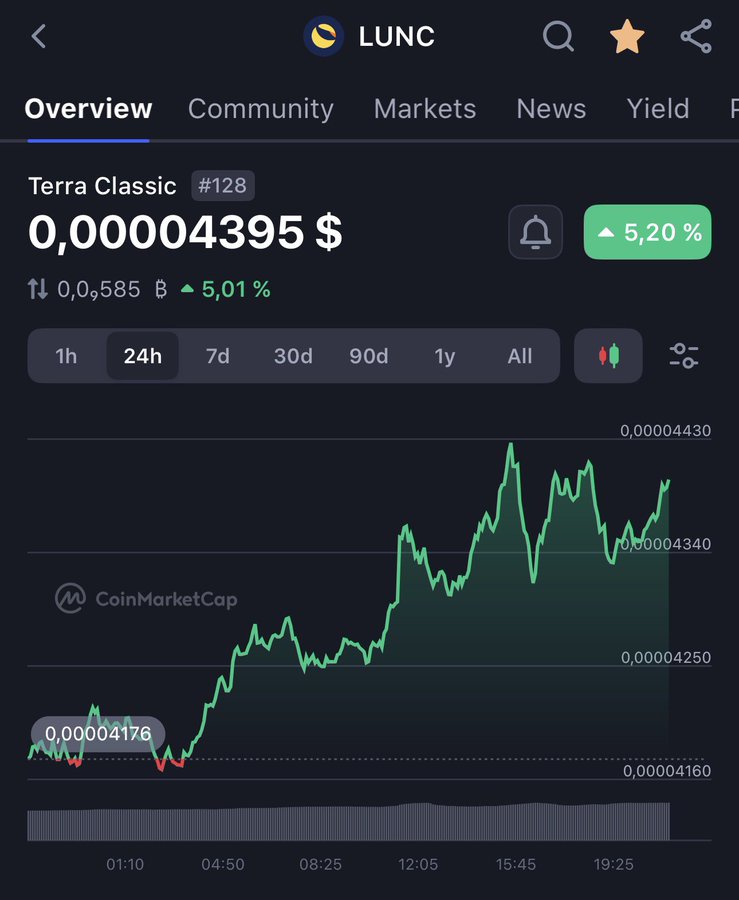
Task: Share the LUNC coin page
Action: point(695,37)
